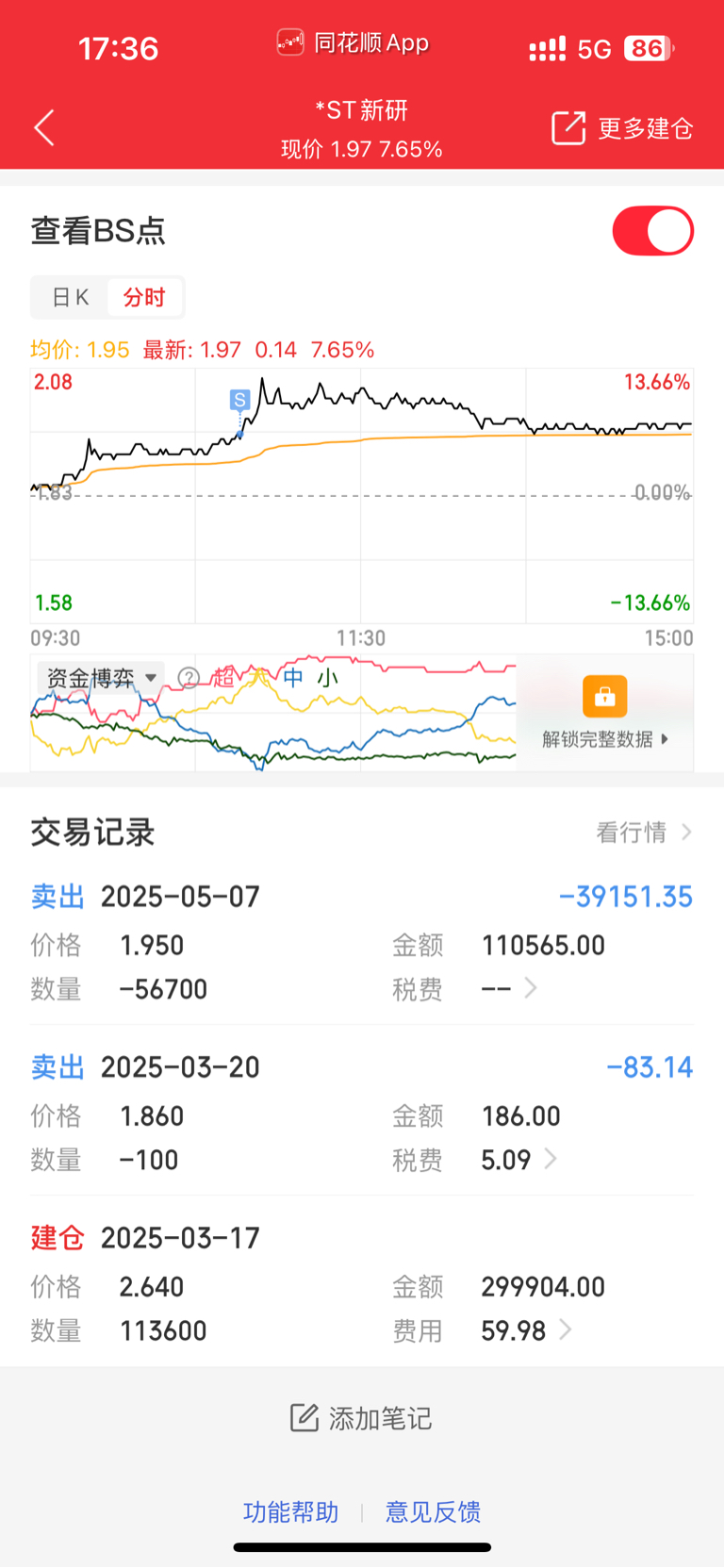
Task: Open the help question mark beside 资金博弈
Action: click(x=189, y=678)
